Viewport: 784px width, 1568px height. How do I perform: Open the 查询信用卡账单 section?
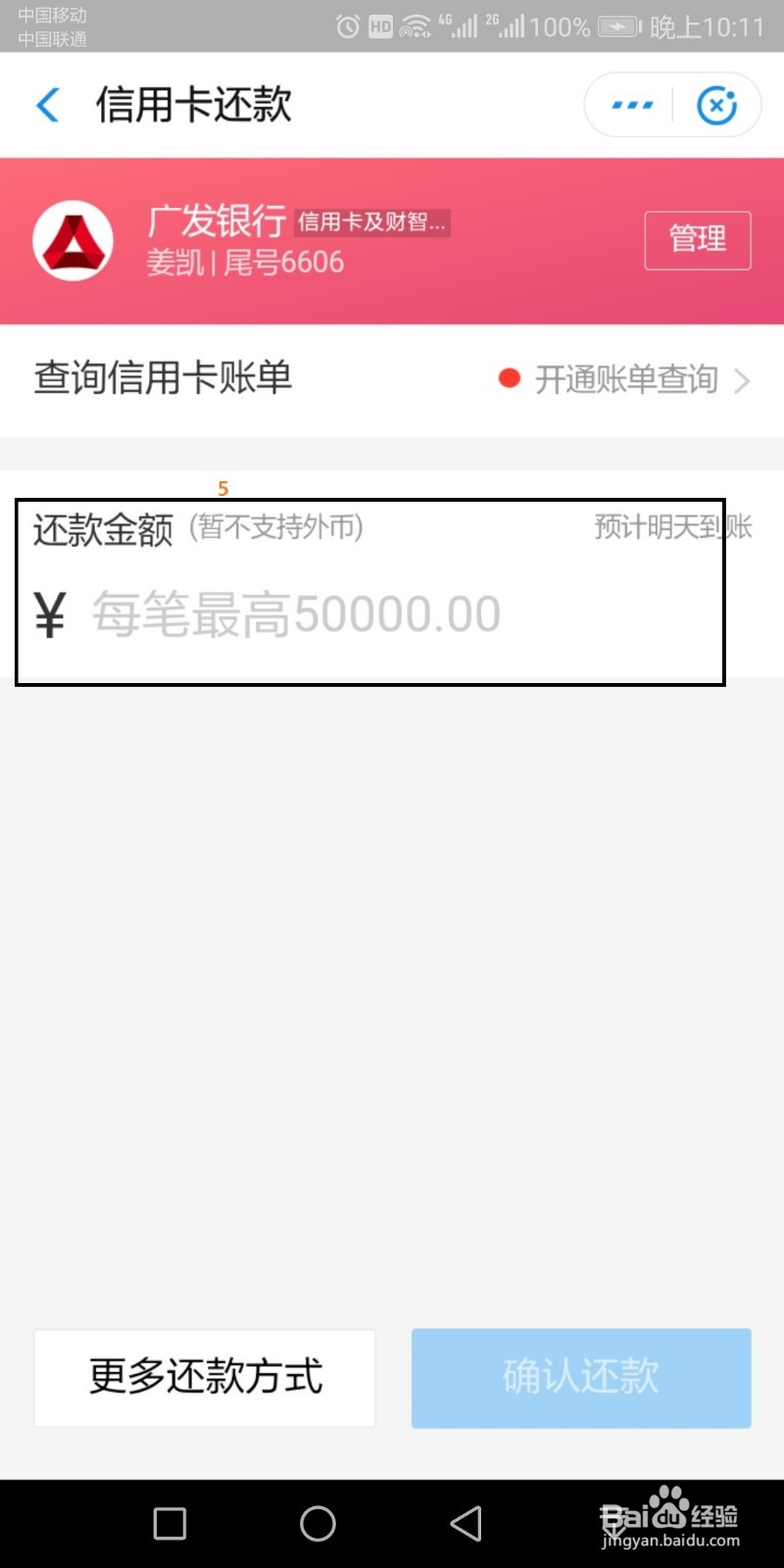pyautogui.click(x=163, y=377)
